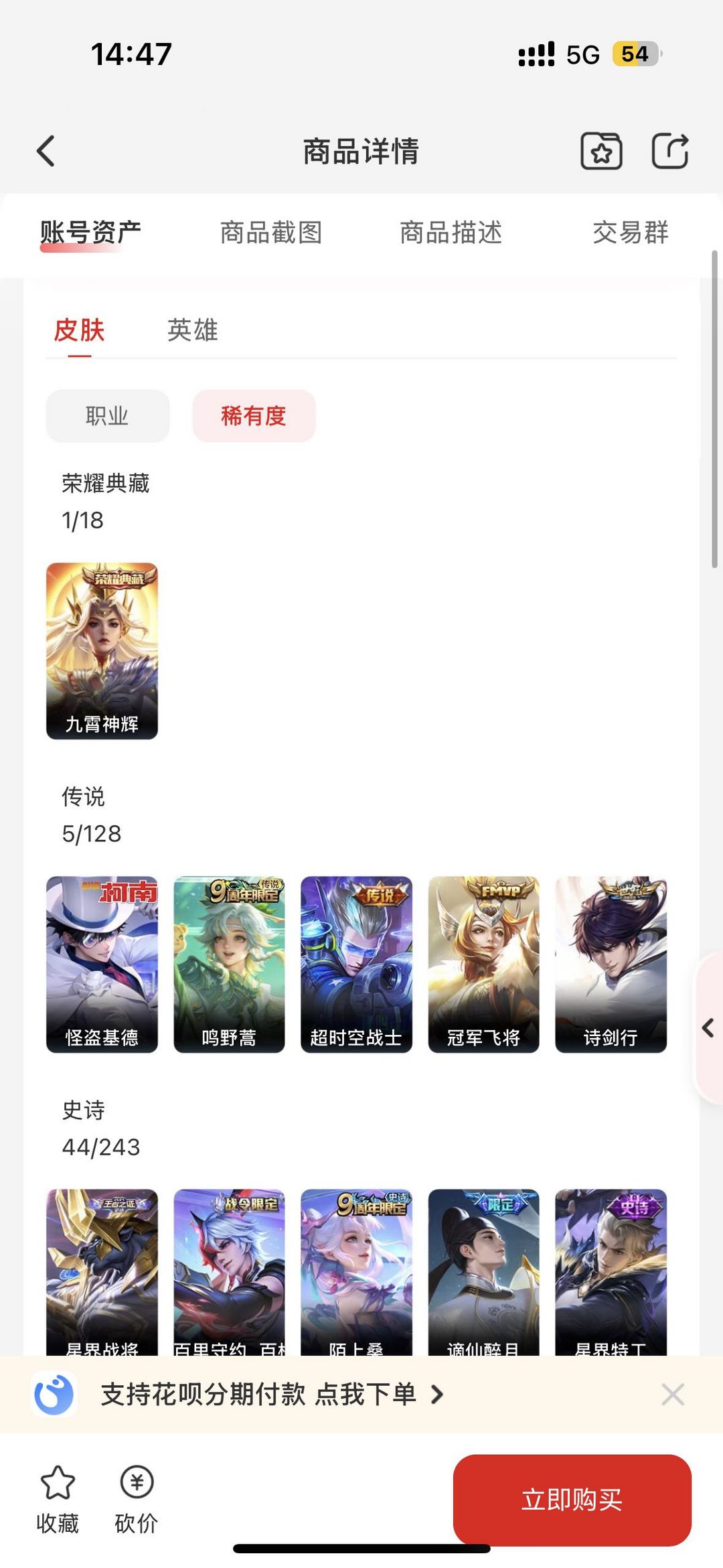Dismiss the 花呗 installment banner

point(672,1395)
